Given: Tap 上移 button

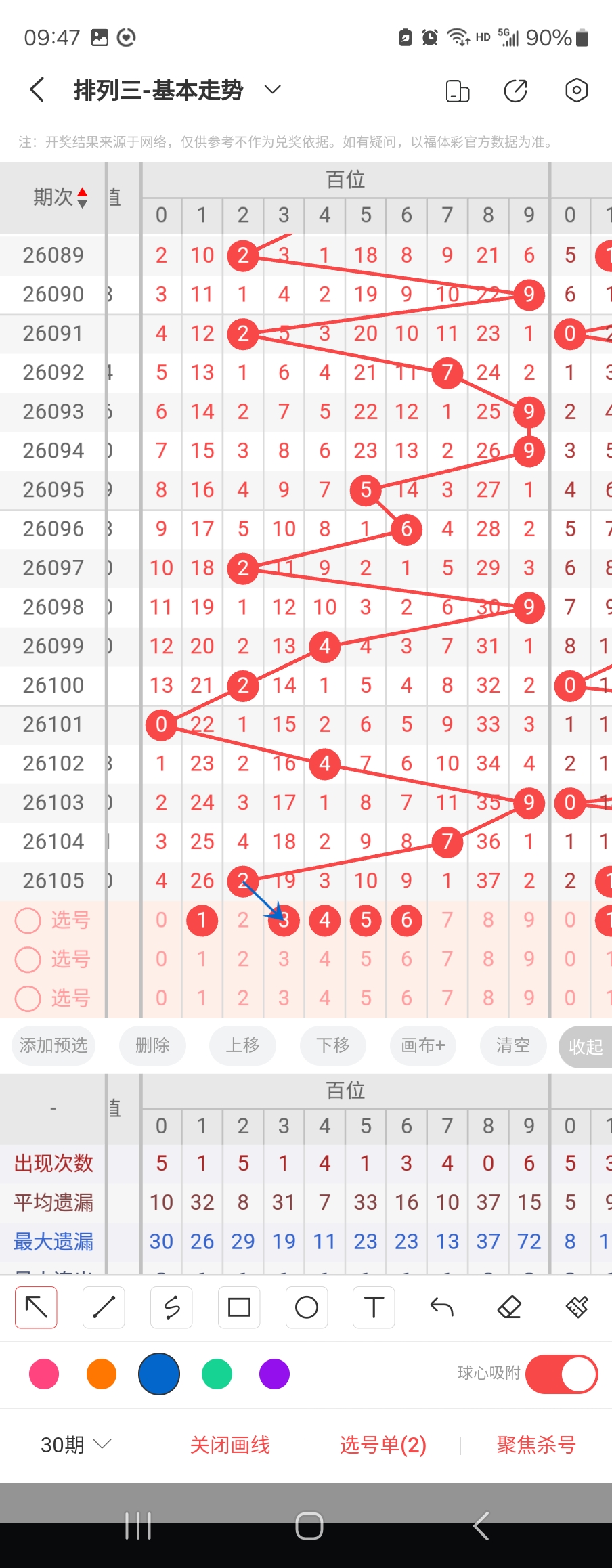Looking at the screenshot, I should 242,1045.
